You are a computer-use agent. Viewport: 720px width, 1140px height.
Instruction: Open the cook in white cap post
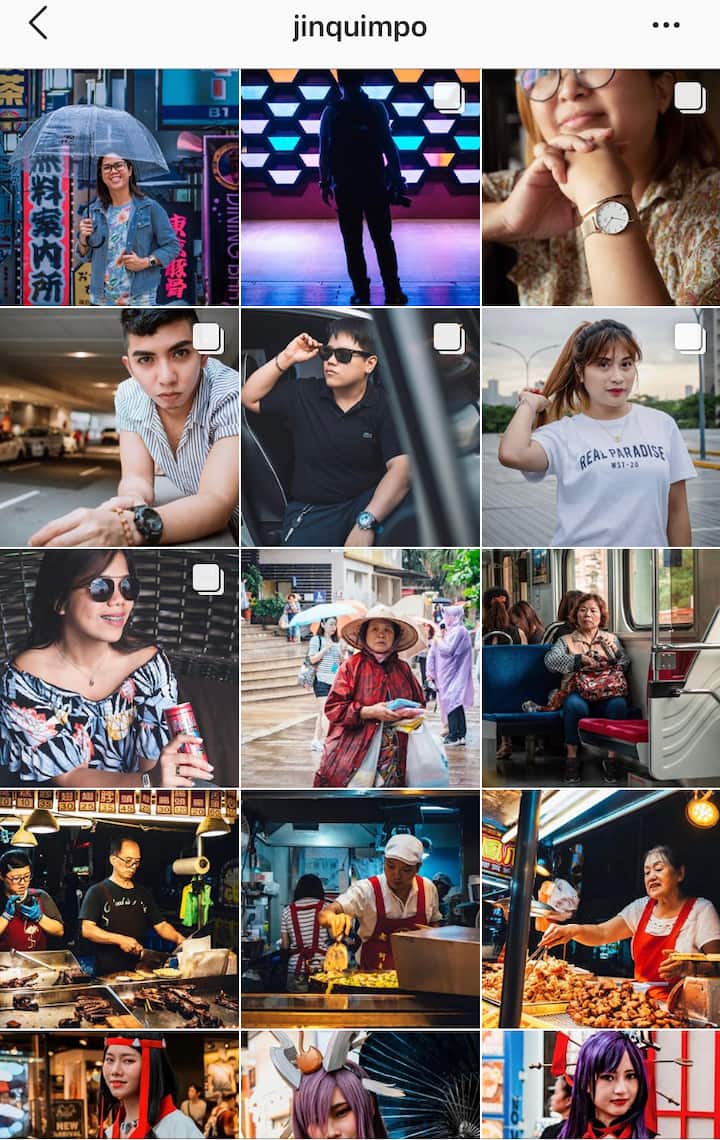click(x=360, y=909)
